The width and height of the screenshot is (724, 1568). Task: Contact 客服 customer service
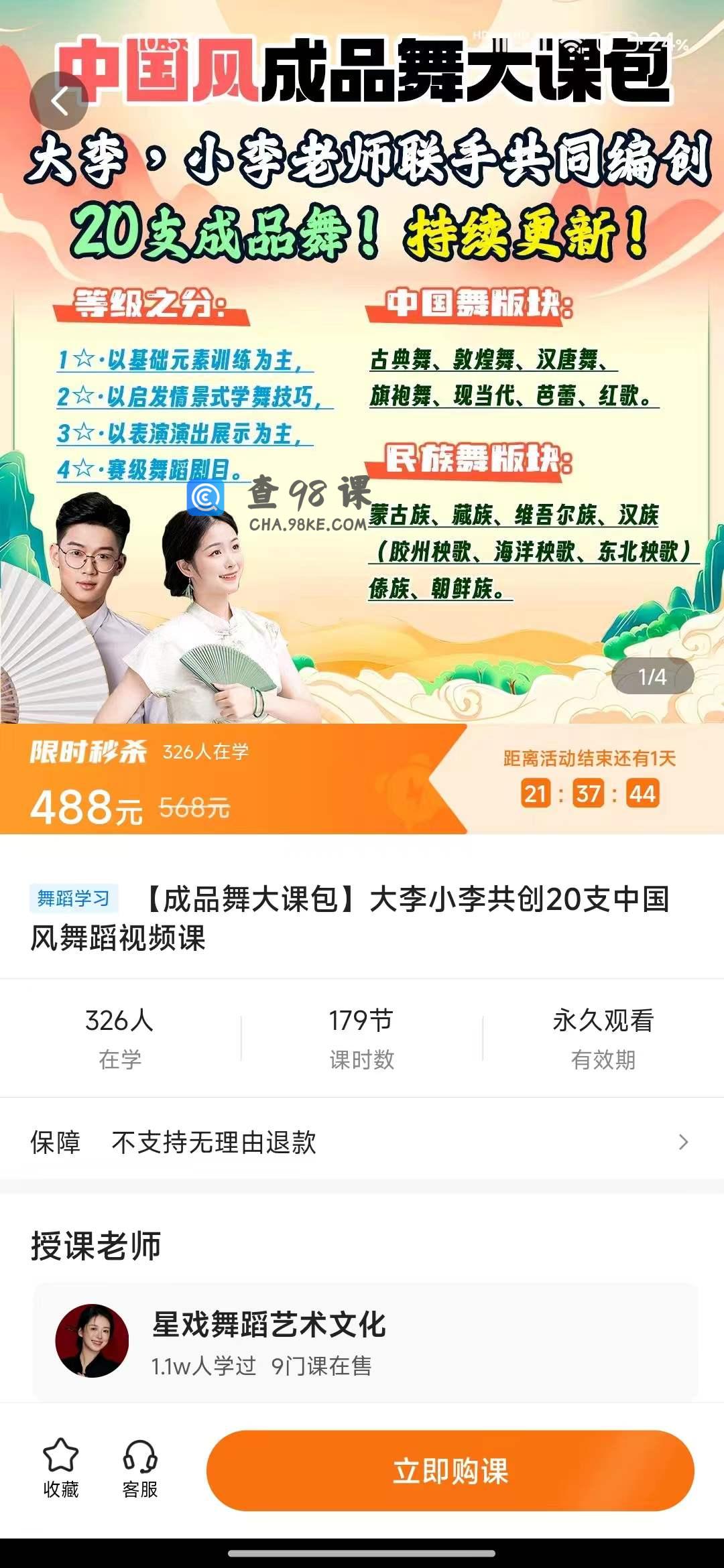click(x=140, y=1469)
